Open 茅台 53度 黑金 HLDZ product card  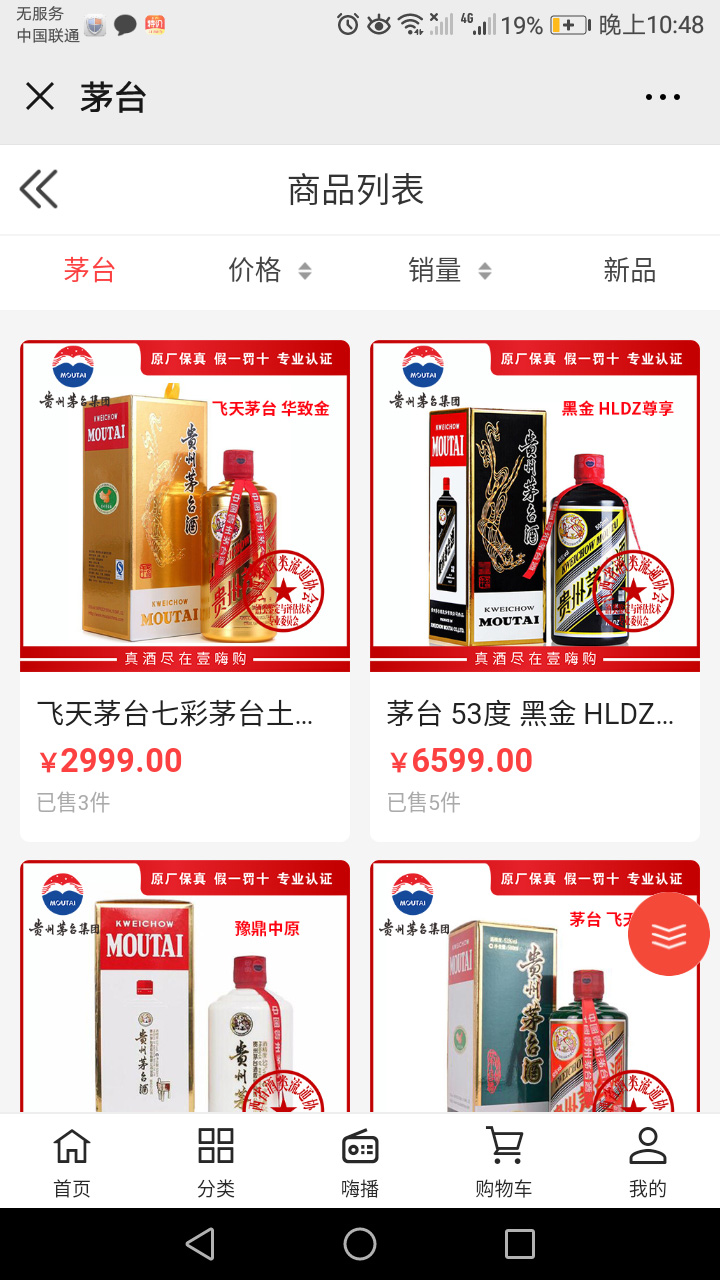535,590
